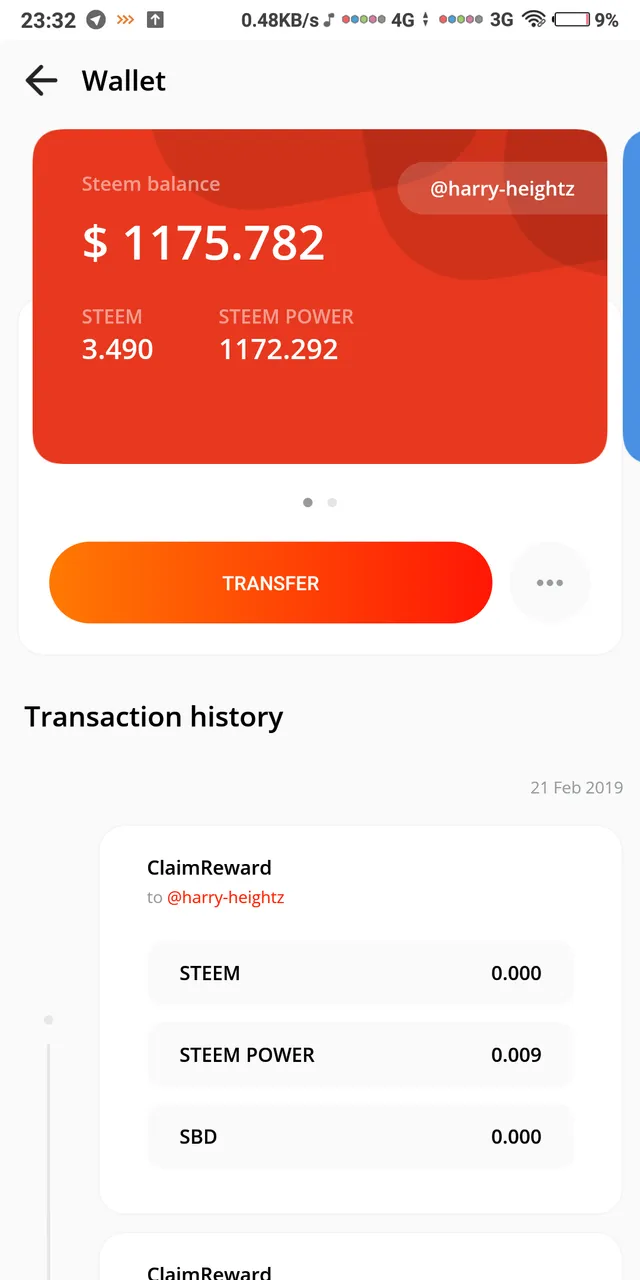
Task: Select the second card page indicator dot
Action: click(332, 503)
